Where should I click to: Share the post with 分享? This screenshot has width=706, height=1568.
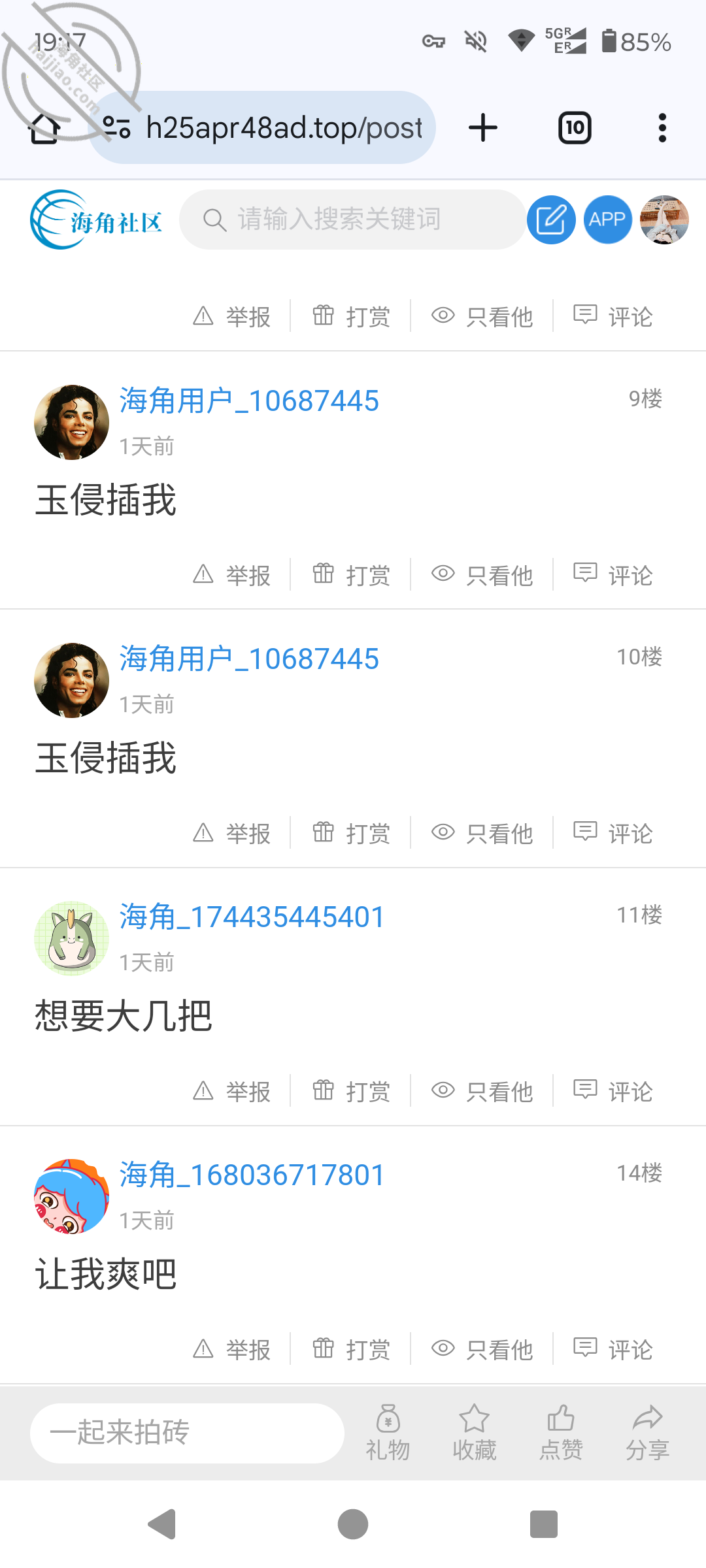click(x=648, y=1433)
